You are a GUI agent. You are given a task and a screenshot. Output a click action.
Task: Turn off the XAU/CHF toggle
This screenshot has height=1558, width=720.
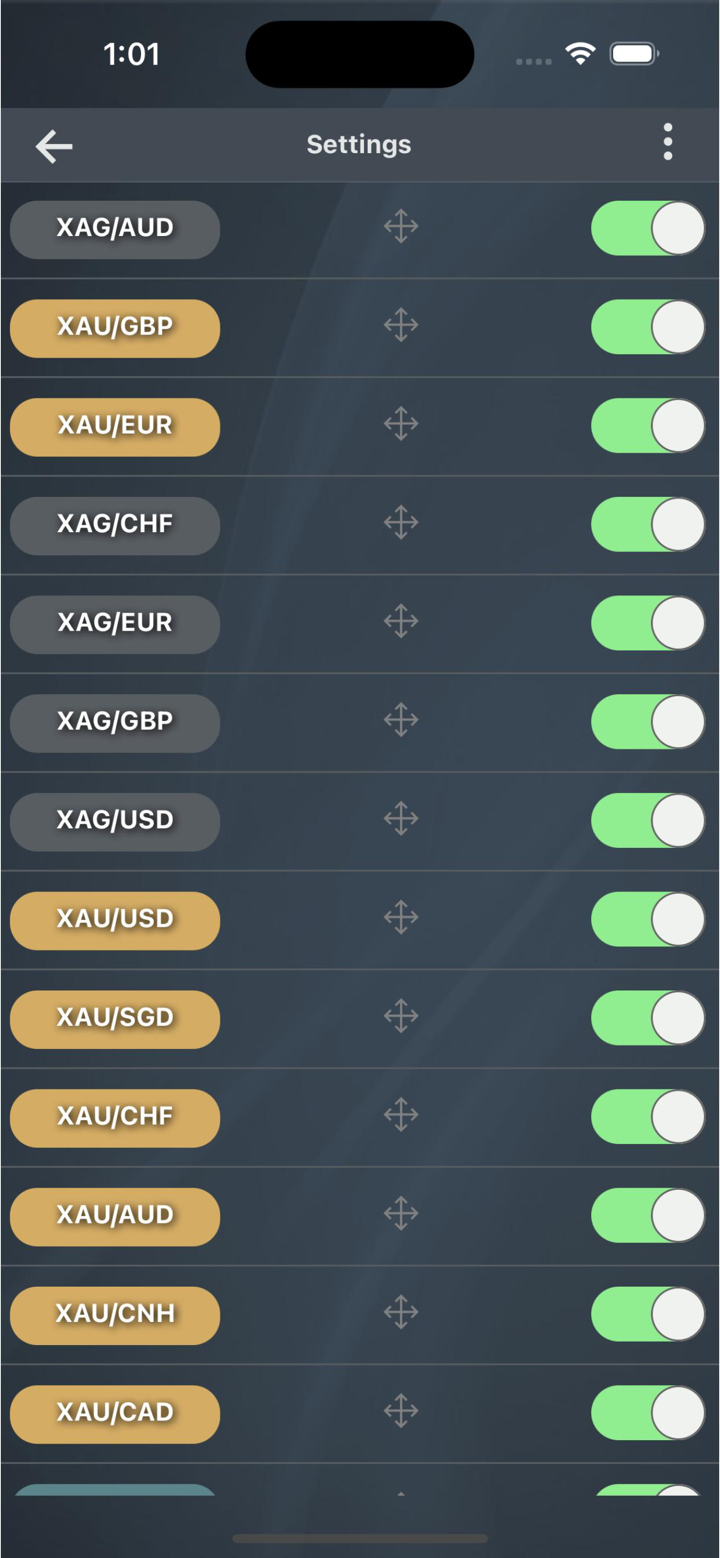[x=647, y=1116]
